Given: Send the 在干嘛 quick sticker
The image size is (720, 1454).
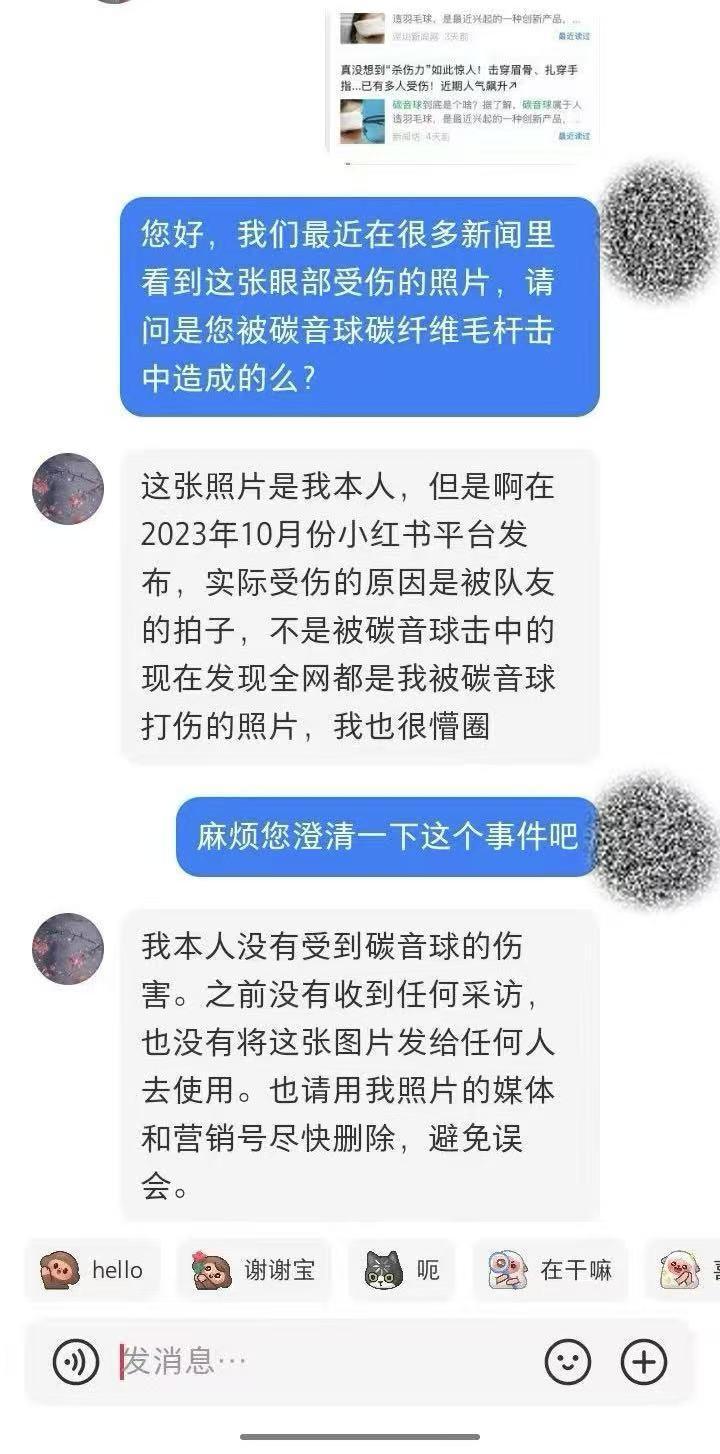Looking at the screenshot, I should pos(549,1270).
